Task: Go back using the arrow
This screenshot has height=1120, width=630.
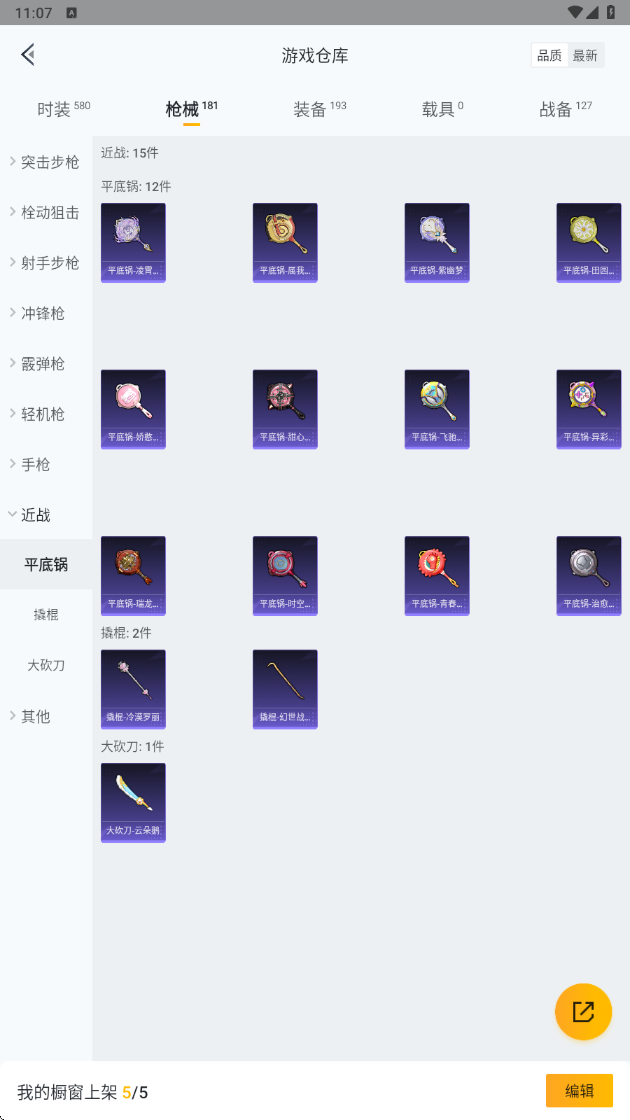Action: tap(28, 54)
